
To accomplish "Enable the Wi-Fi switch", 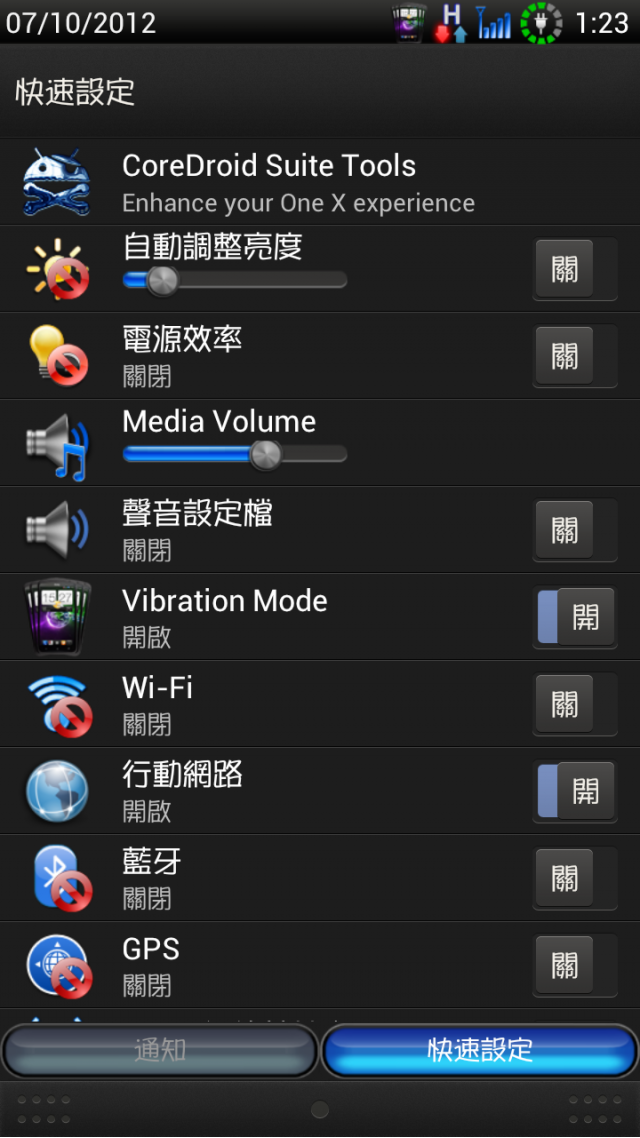I will pyautogui.click(x=575, y=704).
